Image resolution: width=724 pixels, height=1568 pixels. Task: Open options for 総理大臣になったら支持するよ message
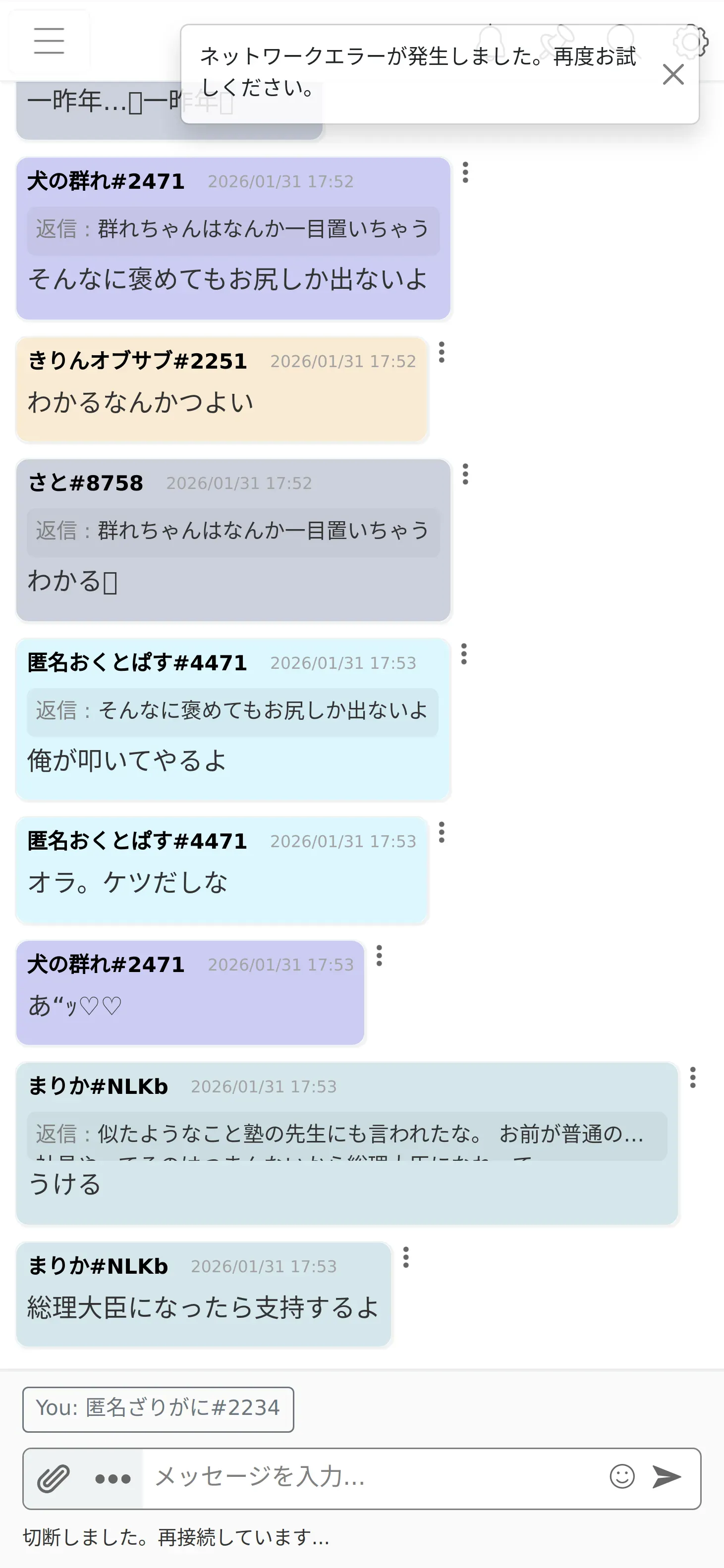(x=405, y=1257)
